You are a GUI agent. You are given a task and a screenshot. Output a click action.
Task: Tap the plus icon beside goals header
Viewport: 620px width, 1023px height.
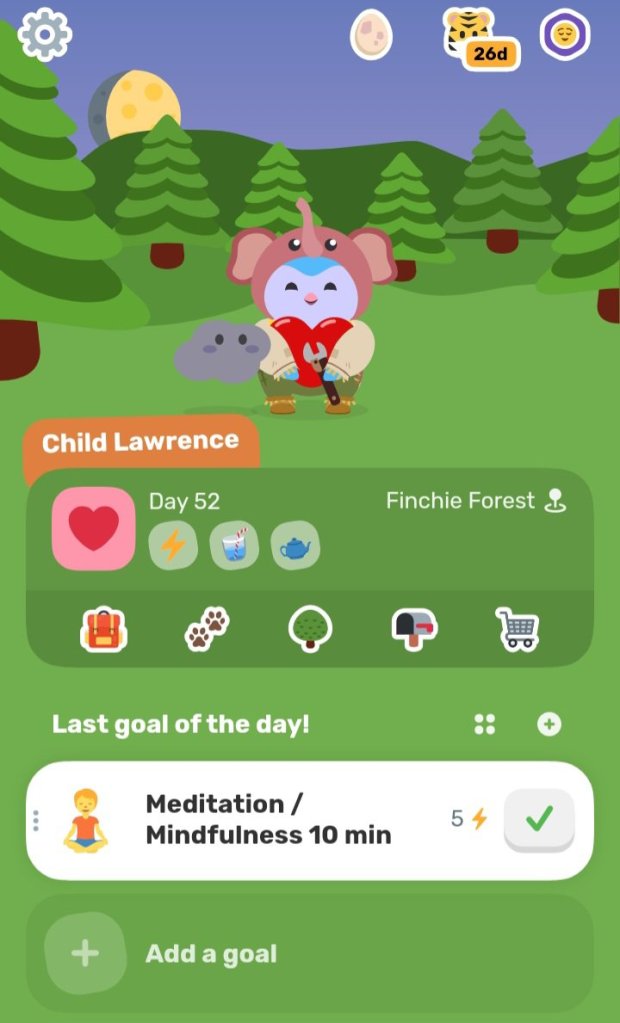[x=549, y=725]
